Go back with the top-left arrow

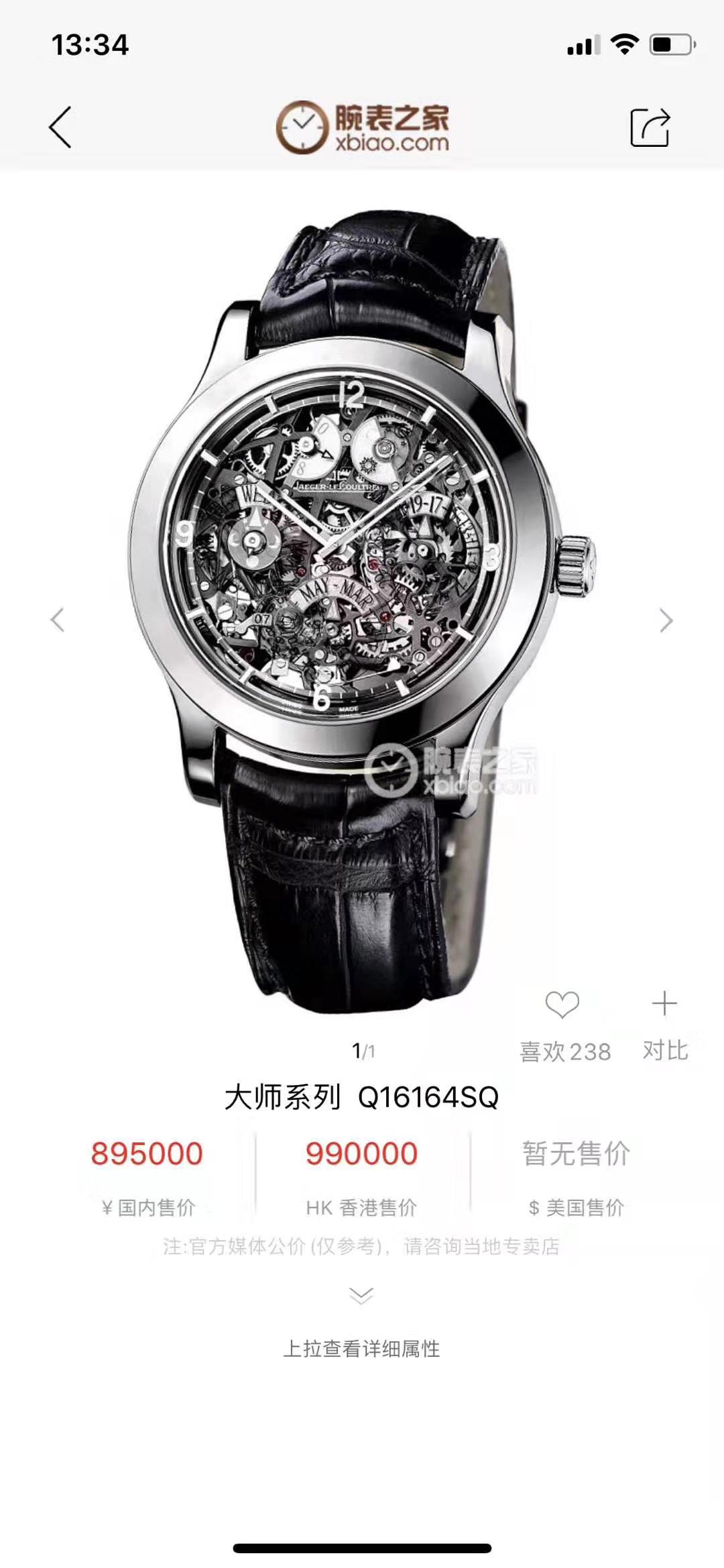(x=60, y=127)
